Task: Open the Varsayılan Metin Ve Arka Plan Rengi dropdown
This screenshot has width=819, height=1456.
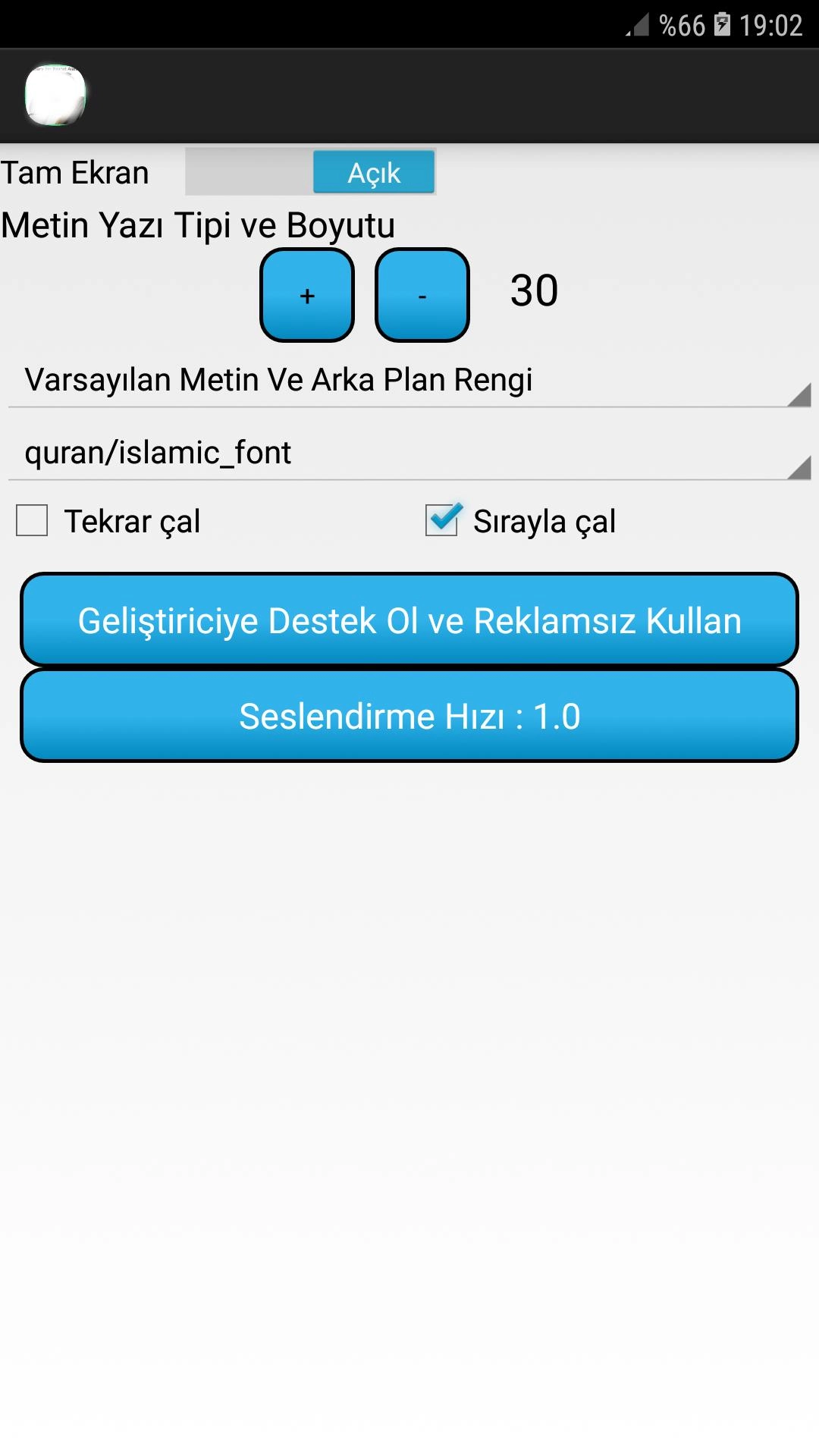Action: 409,381
